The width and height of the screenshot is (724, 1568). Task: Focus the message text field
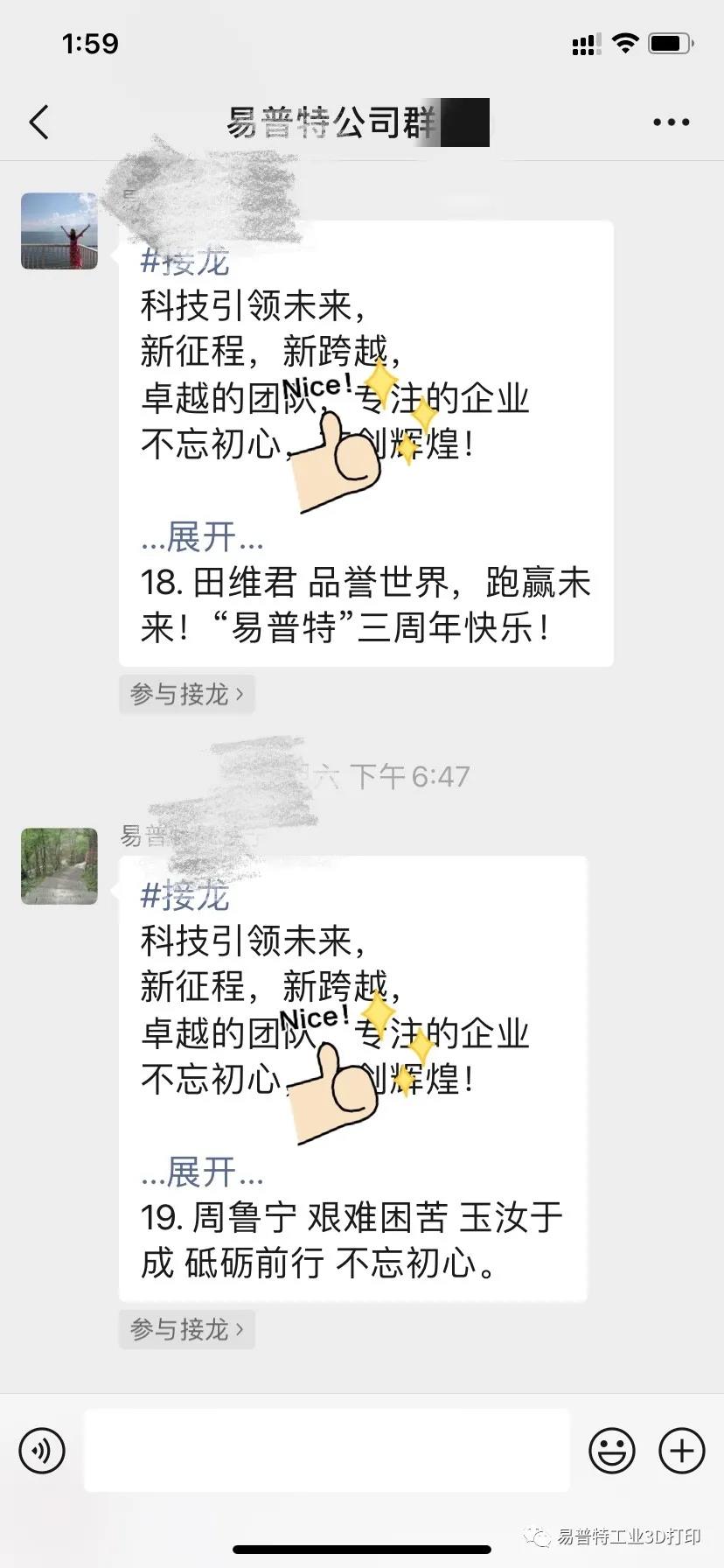point(327,1451)
